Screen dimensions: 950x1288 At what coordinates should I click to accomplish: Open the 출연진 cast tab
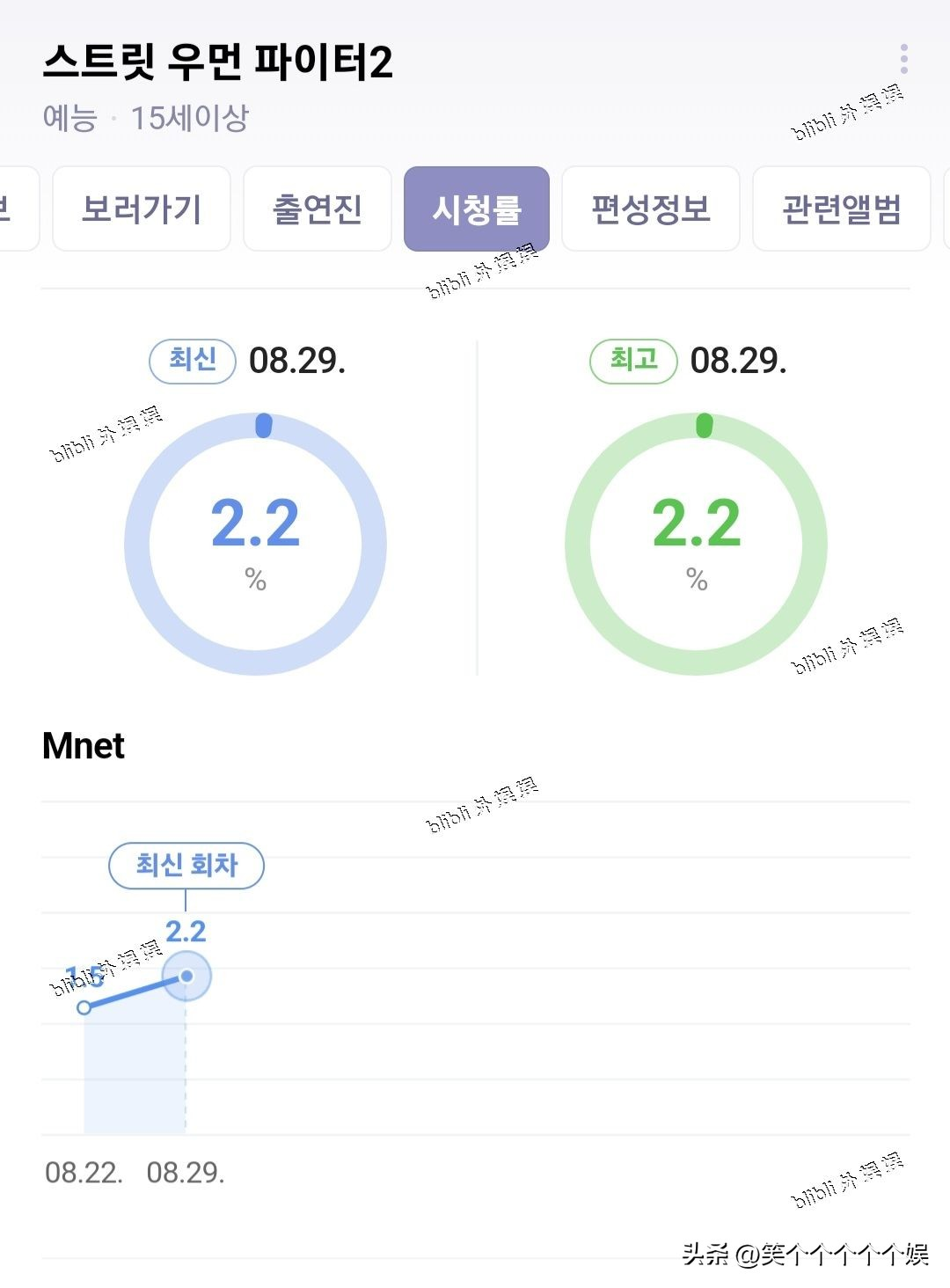pos(318,209)
